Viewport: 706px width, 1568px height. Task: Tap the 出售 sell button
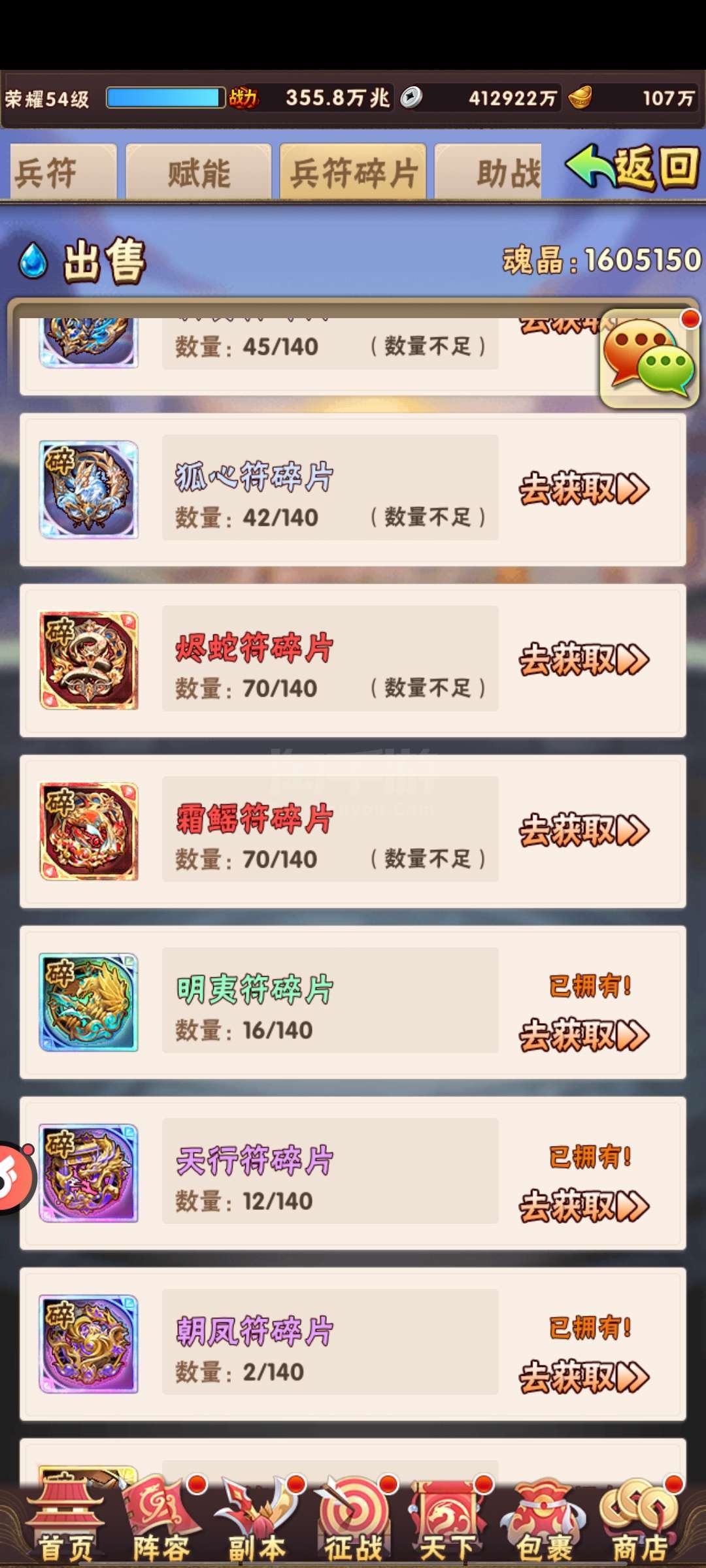tap(82, 261)
